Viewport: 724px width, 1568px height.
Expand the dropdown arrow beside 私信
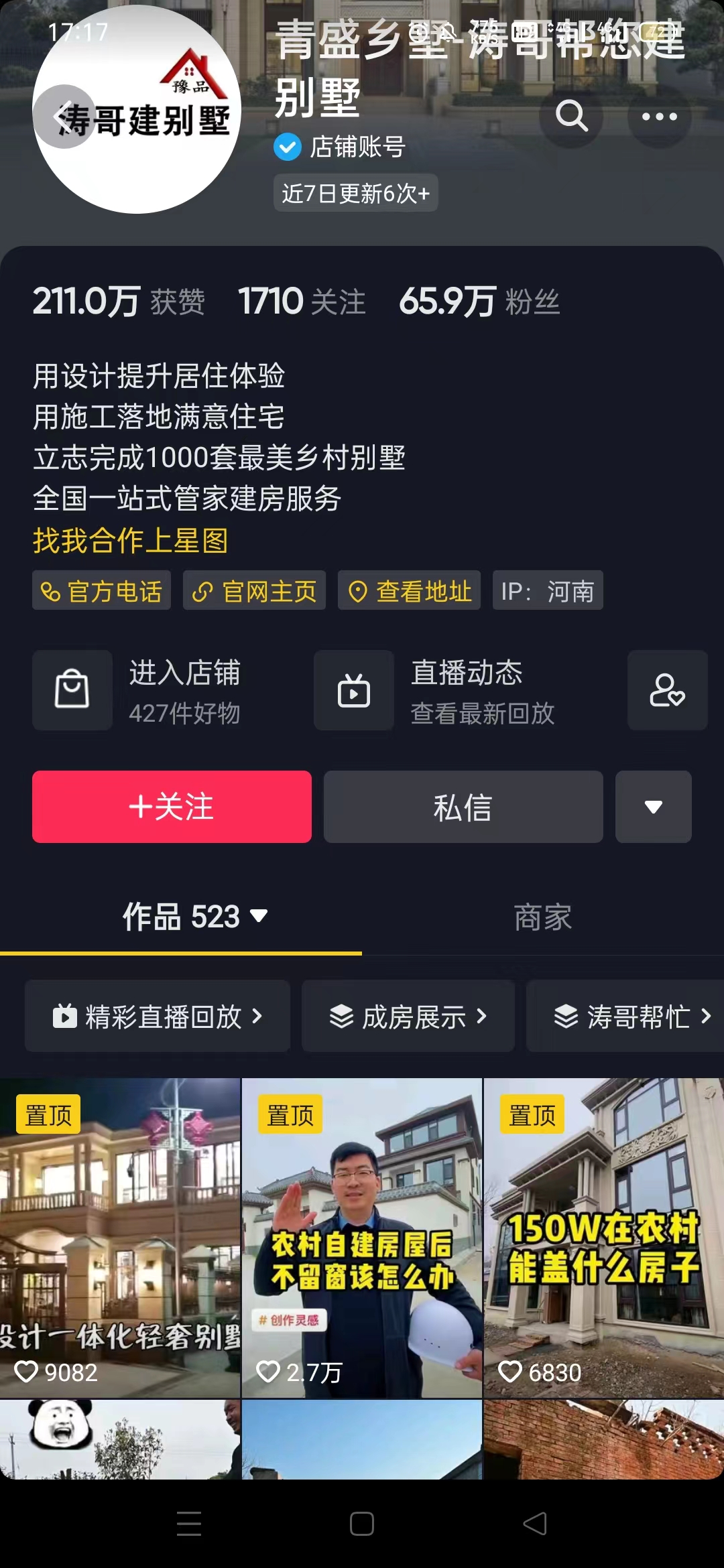[654, 807]
